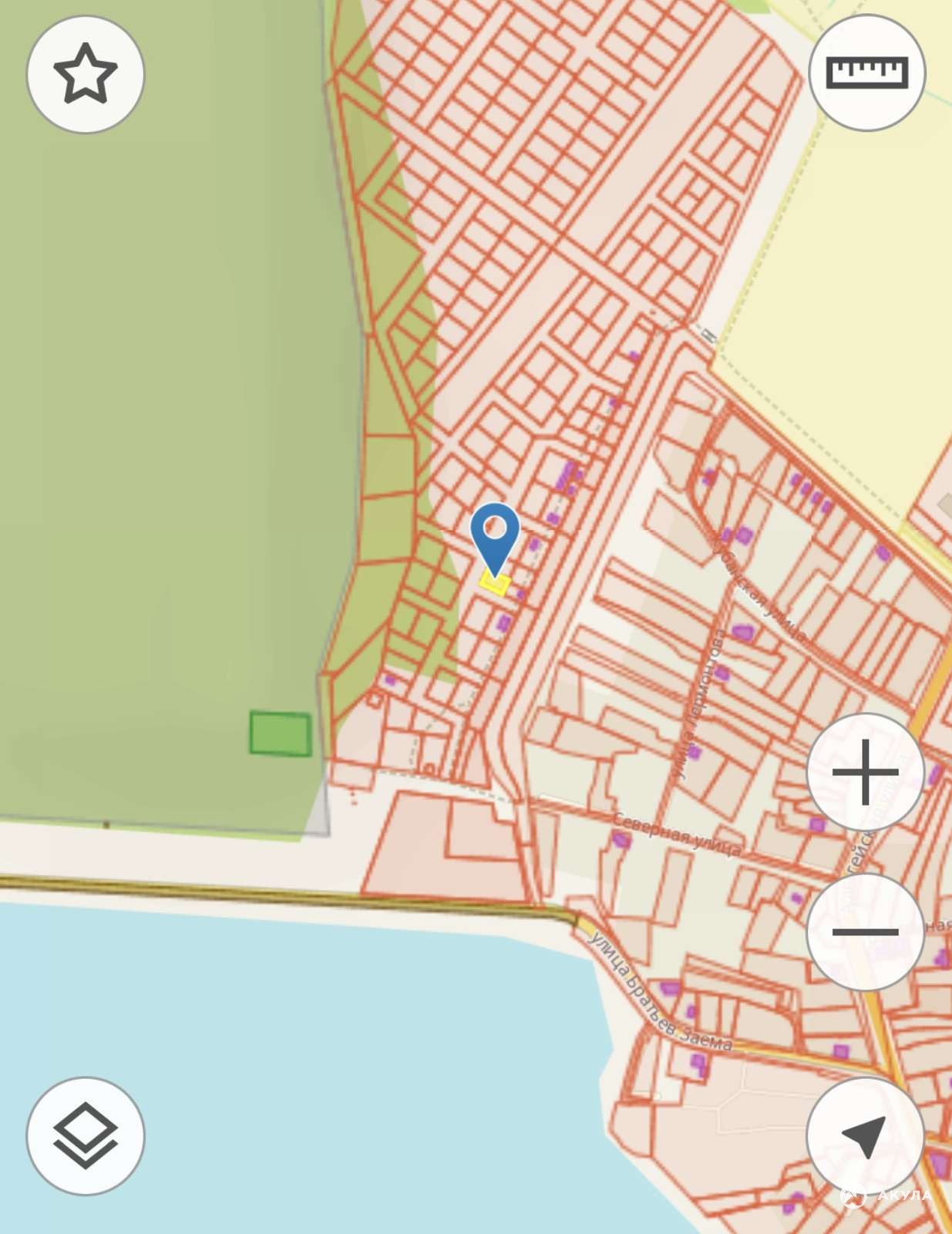Zoom out of the map
The image size is (952, 1234).
(865, 932)
